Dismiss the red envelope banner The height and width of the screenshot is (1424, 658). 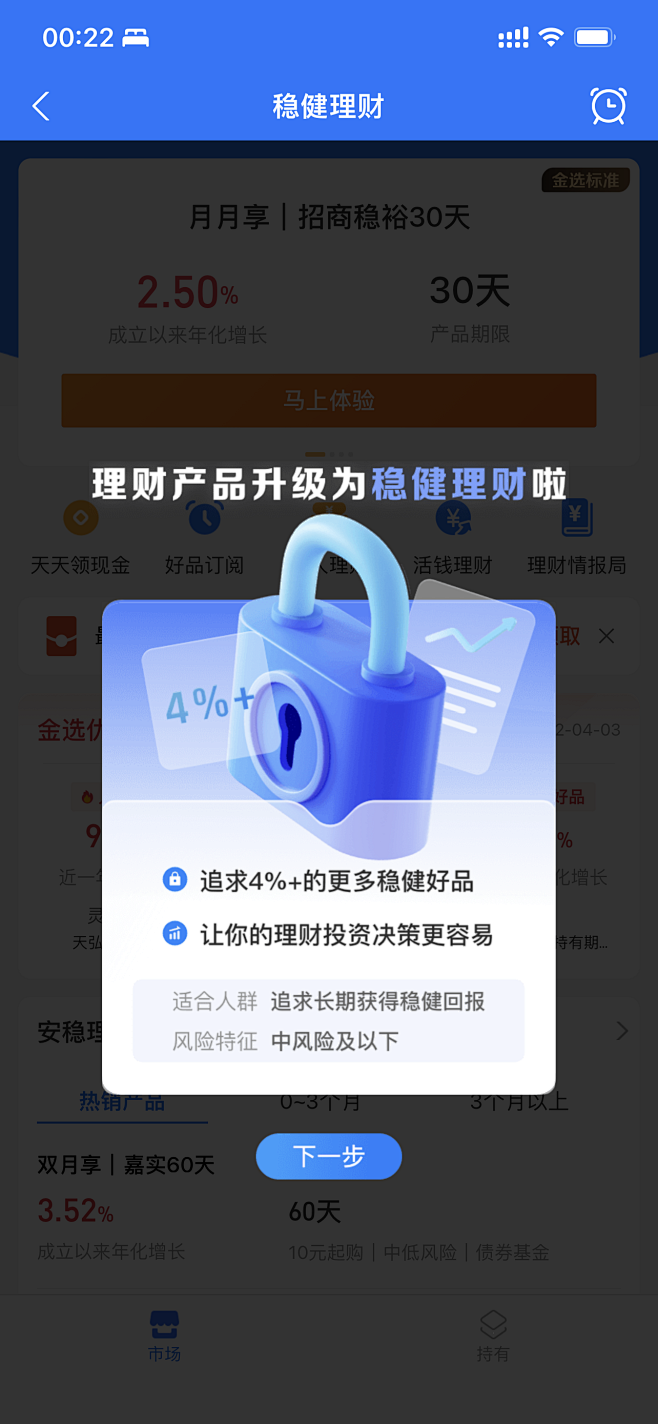pos(606,636)
